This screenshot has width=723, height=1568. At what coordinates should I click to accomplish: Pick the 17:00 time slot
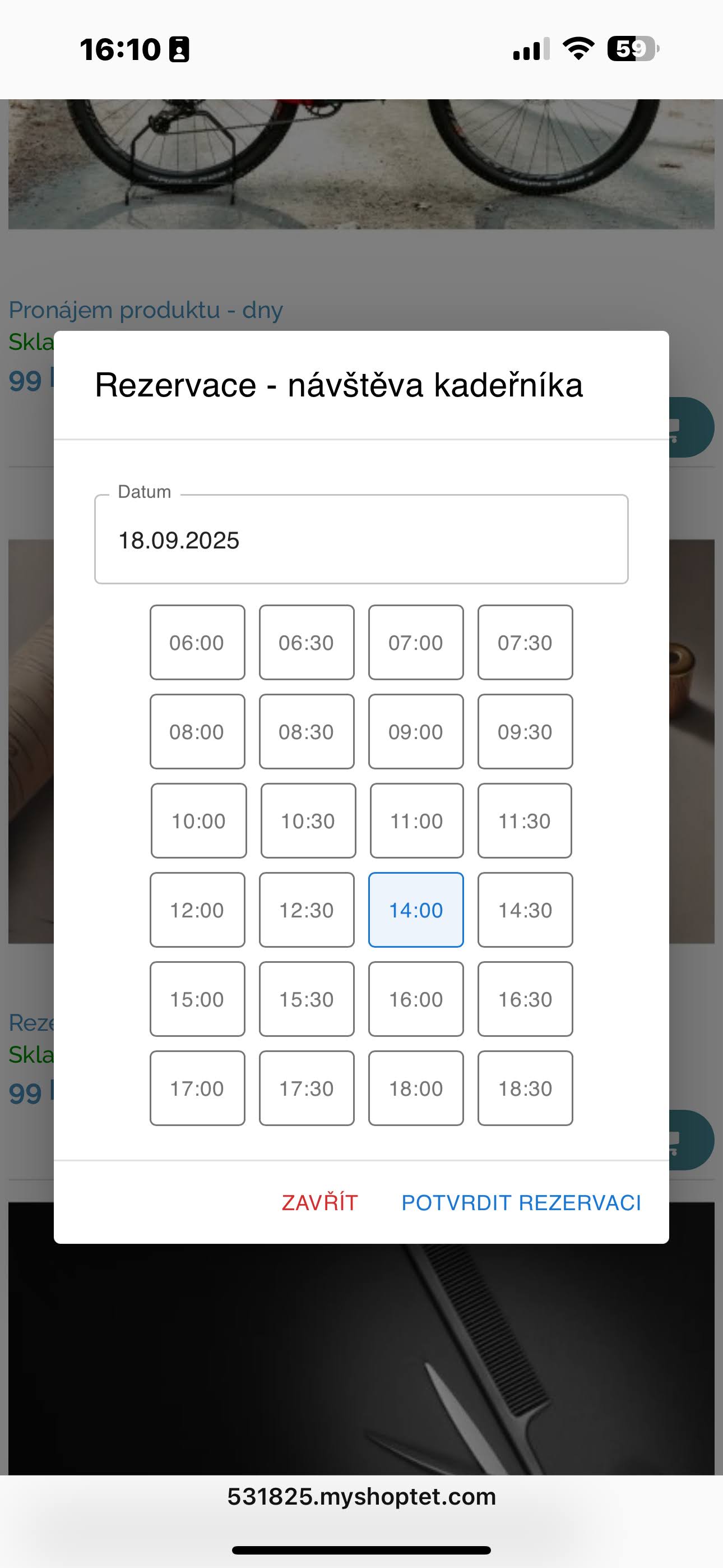(x=197, y=1089)
